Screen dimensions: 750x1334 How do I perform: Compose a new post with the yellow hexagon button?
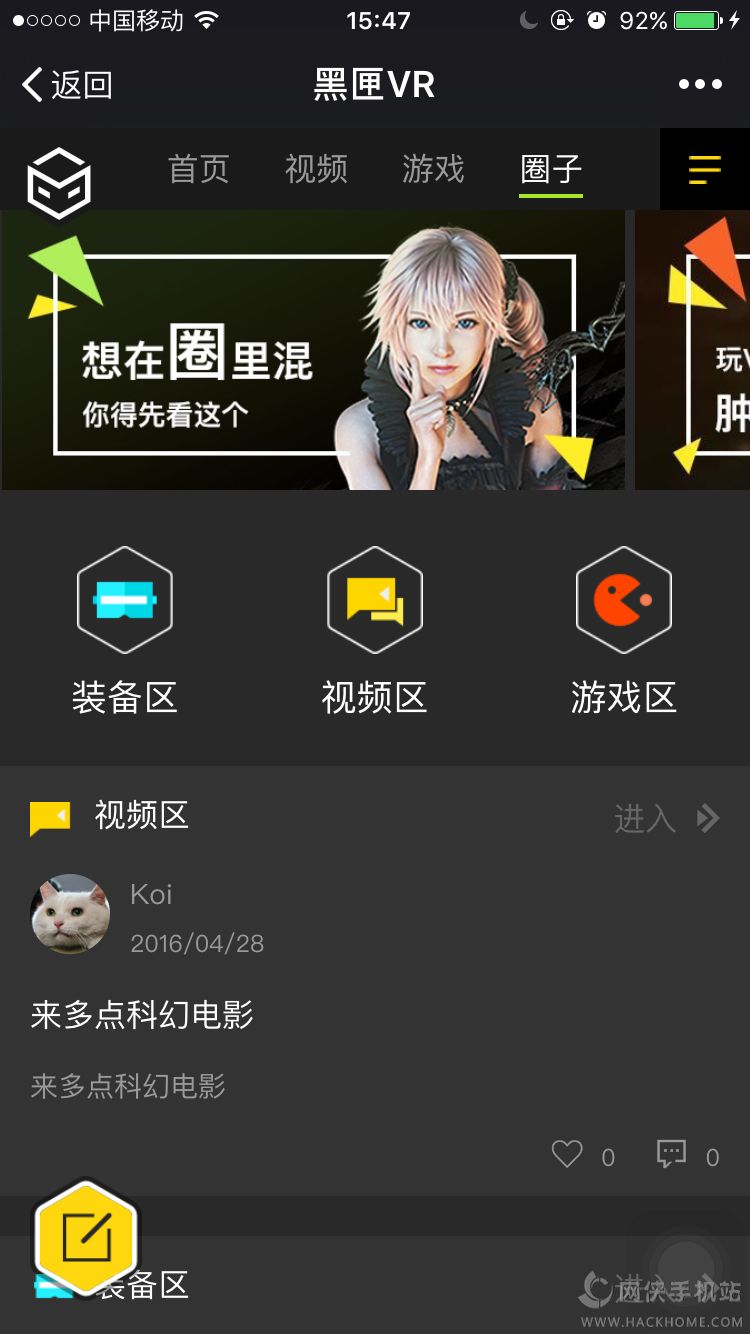click(86, 1238)
